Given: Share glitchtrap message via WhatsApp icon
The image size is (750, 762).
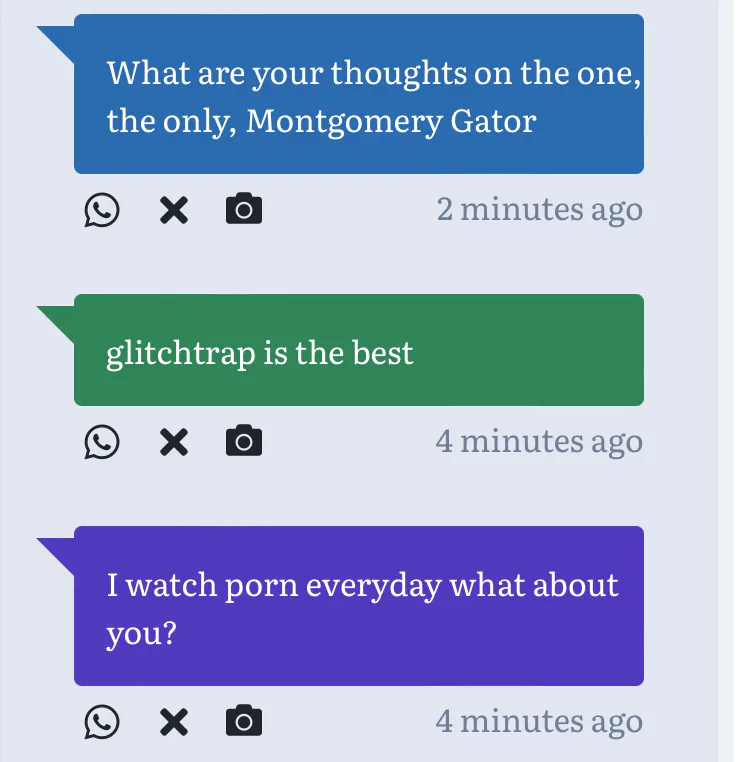Looking at the screenshot, I should (x=102, y=441).
